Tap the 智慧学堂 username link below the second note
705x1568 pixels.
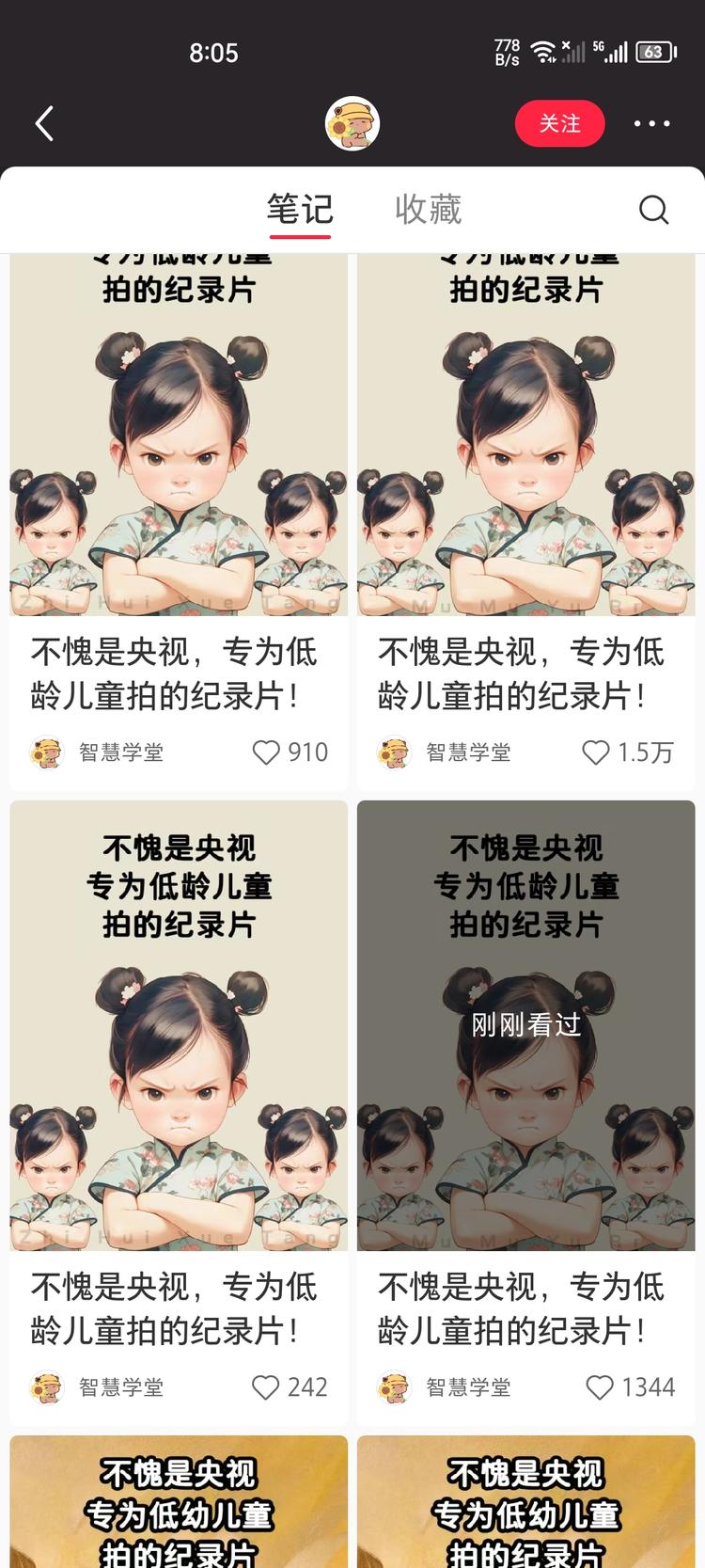[469, 752]
